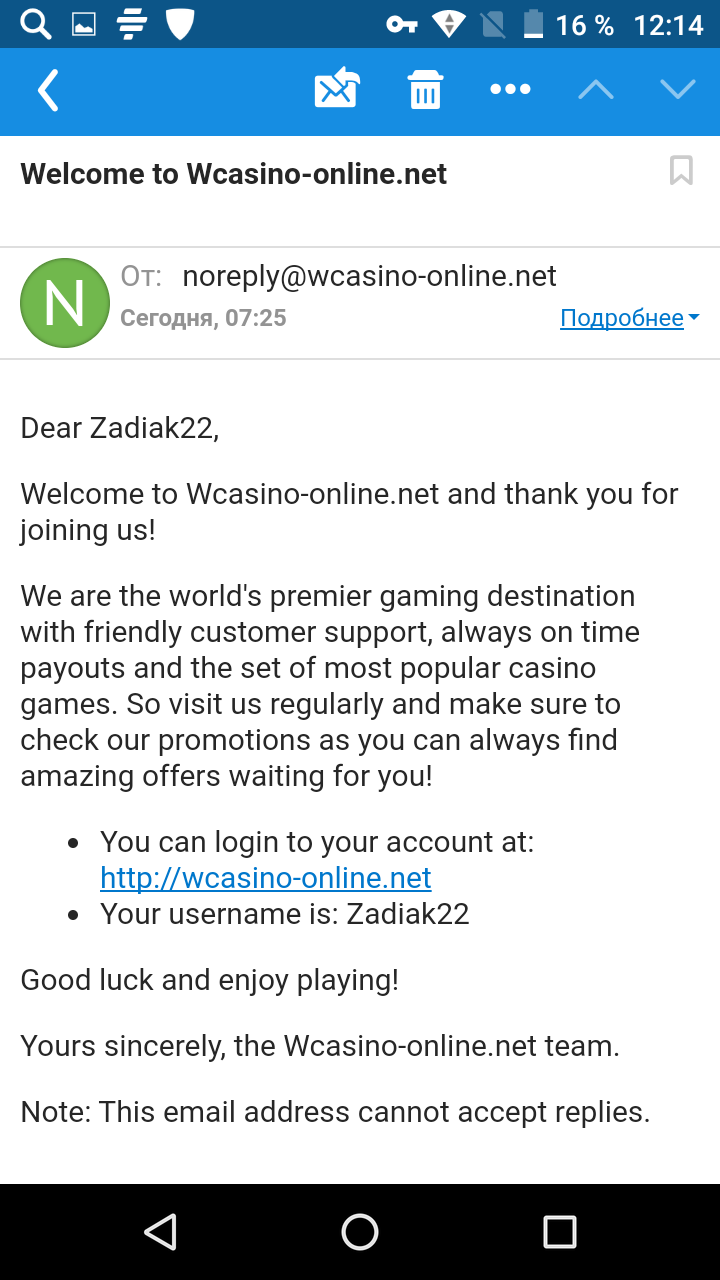Bookmark the Welcome to Wcasino-online.net email

(681, 171)
